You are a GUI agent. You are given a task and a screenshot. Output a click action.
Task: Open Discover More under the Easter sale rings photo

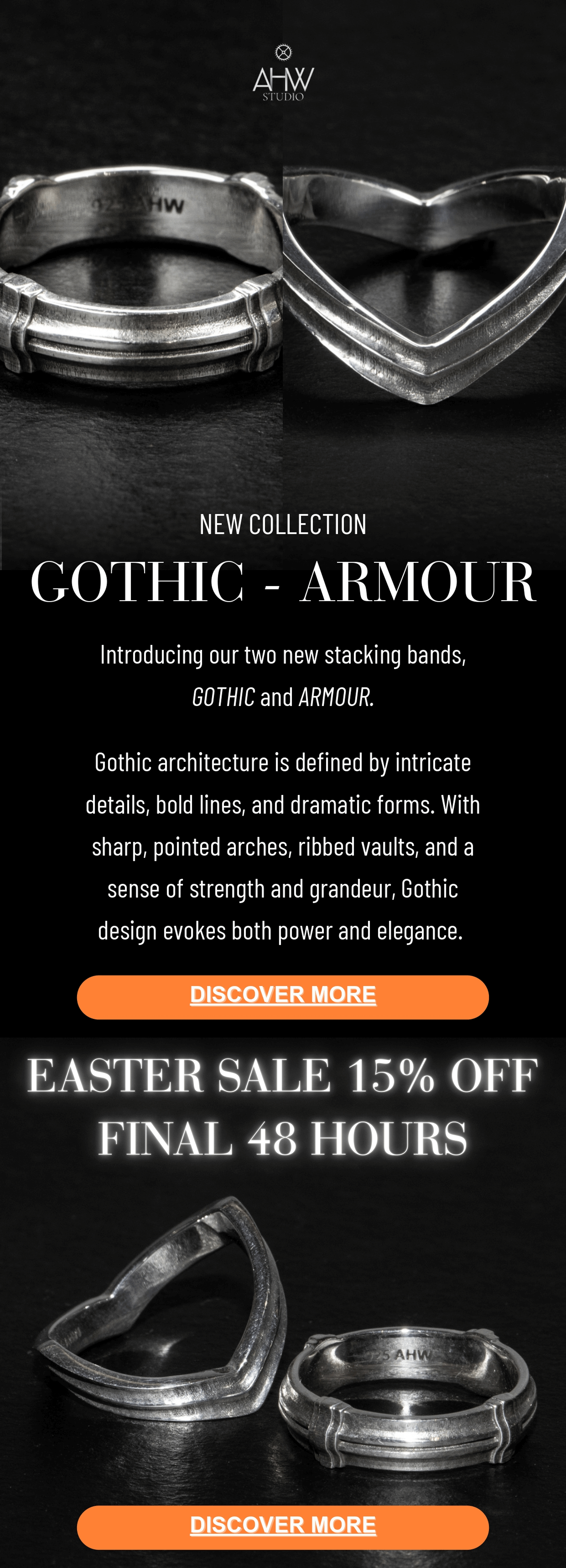click(x=282, y=1526)
